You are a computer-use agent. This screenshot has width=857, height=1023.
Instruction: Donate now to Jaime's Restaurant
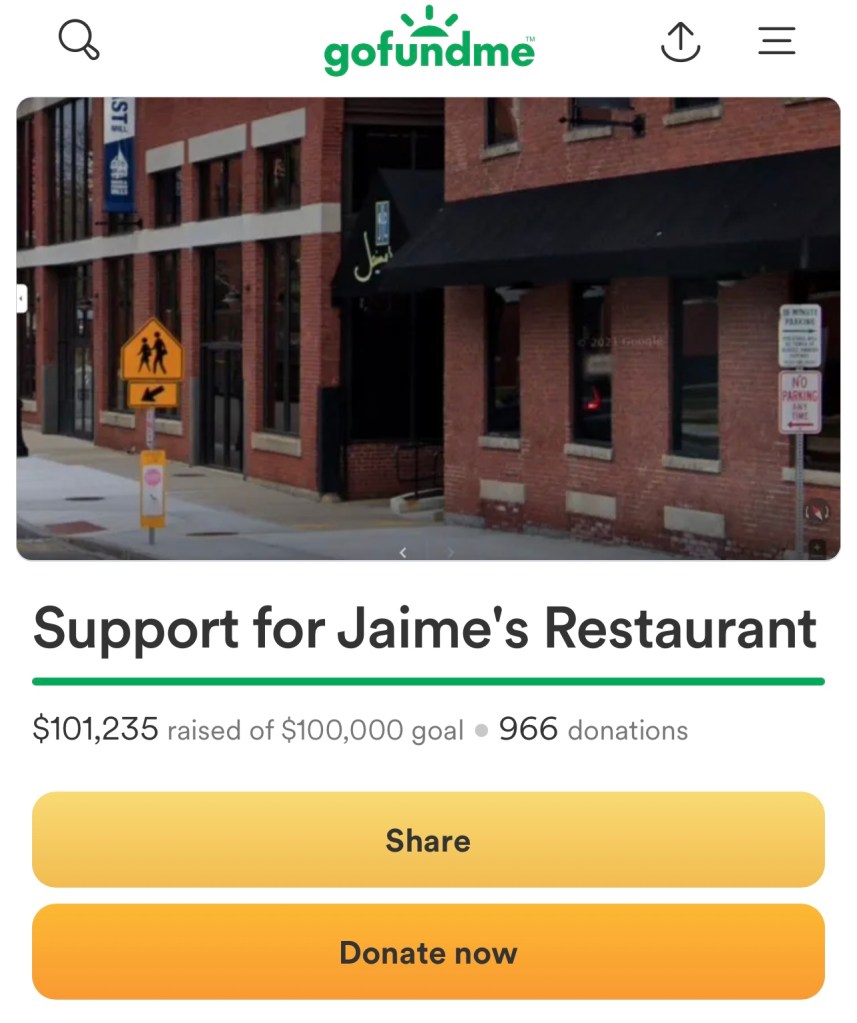pos(428,952)
